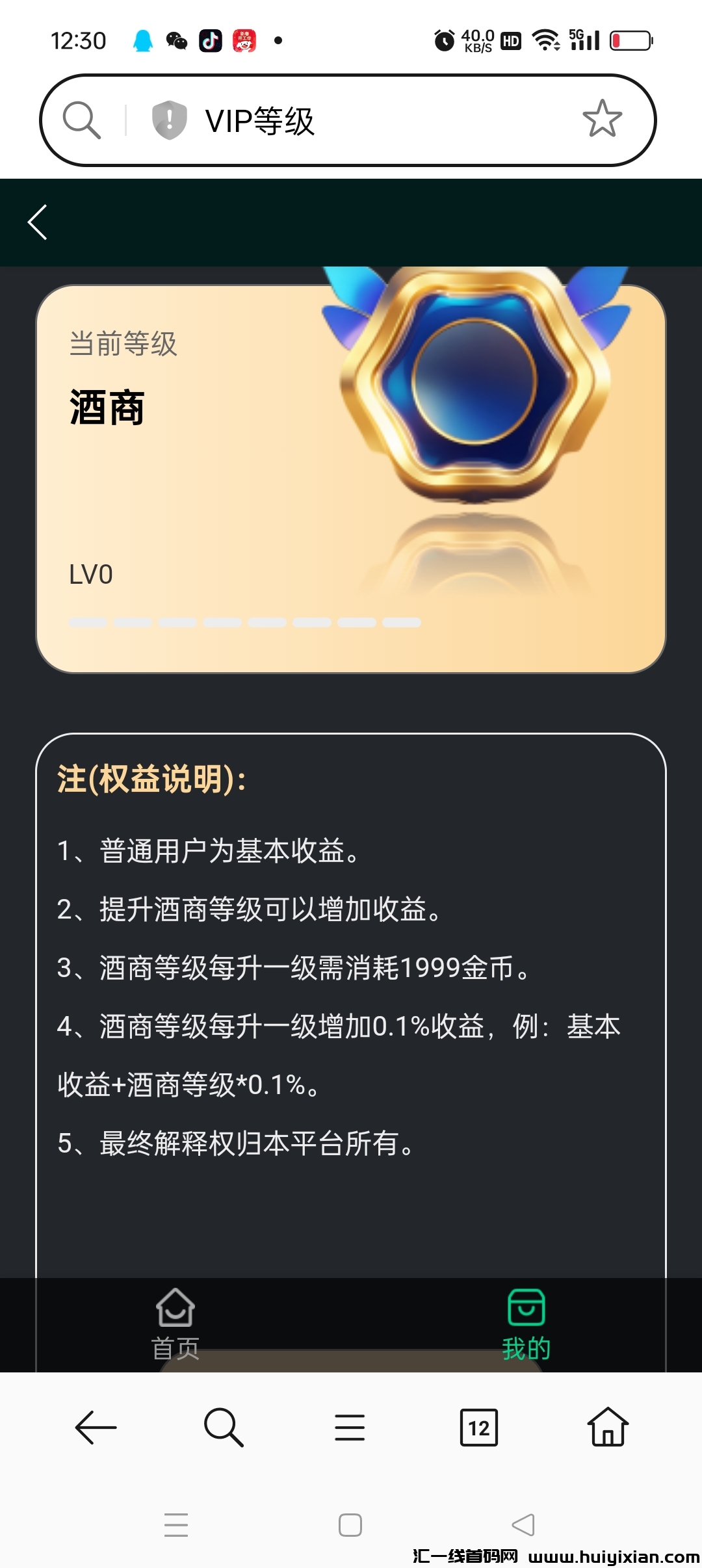View site security info via the shield icon
This screenshot has height=1568, width=702.
(169, 120)
